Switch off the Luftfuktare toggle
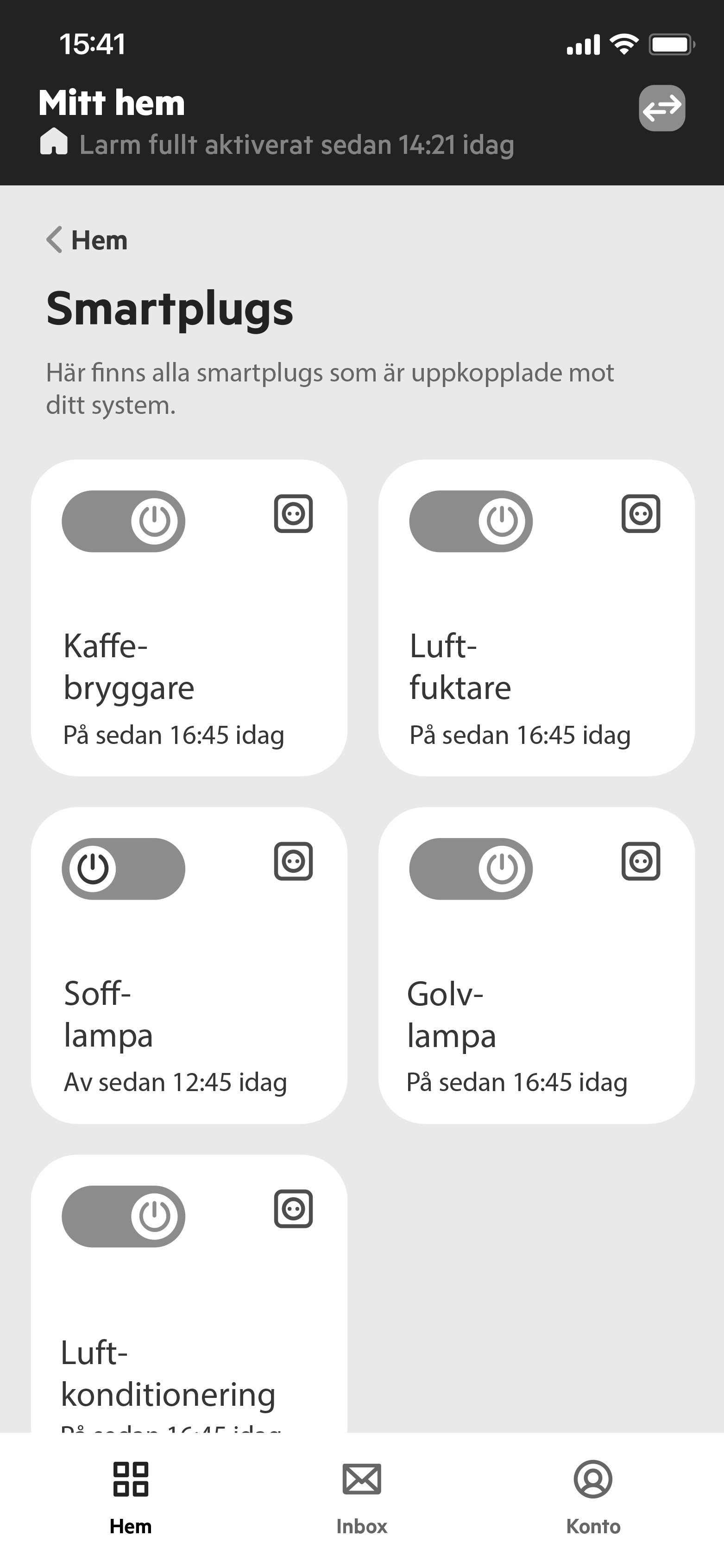The height and width of the screenshot is (1568, 724). click(471, 521)
